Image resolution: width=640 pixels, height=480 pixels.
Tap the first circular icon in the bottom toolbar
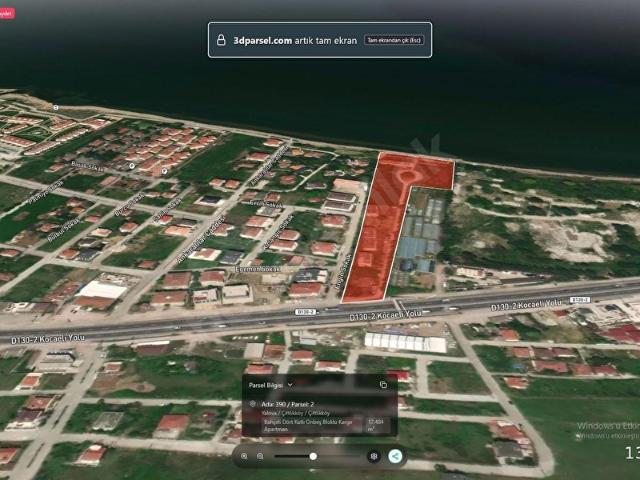[x=244, y=456]
